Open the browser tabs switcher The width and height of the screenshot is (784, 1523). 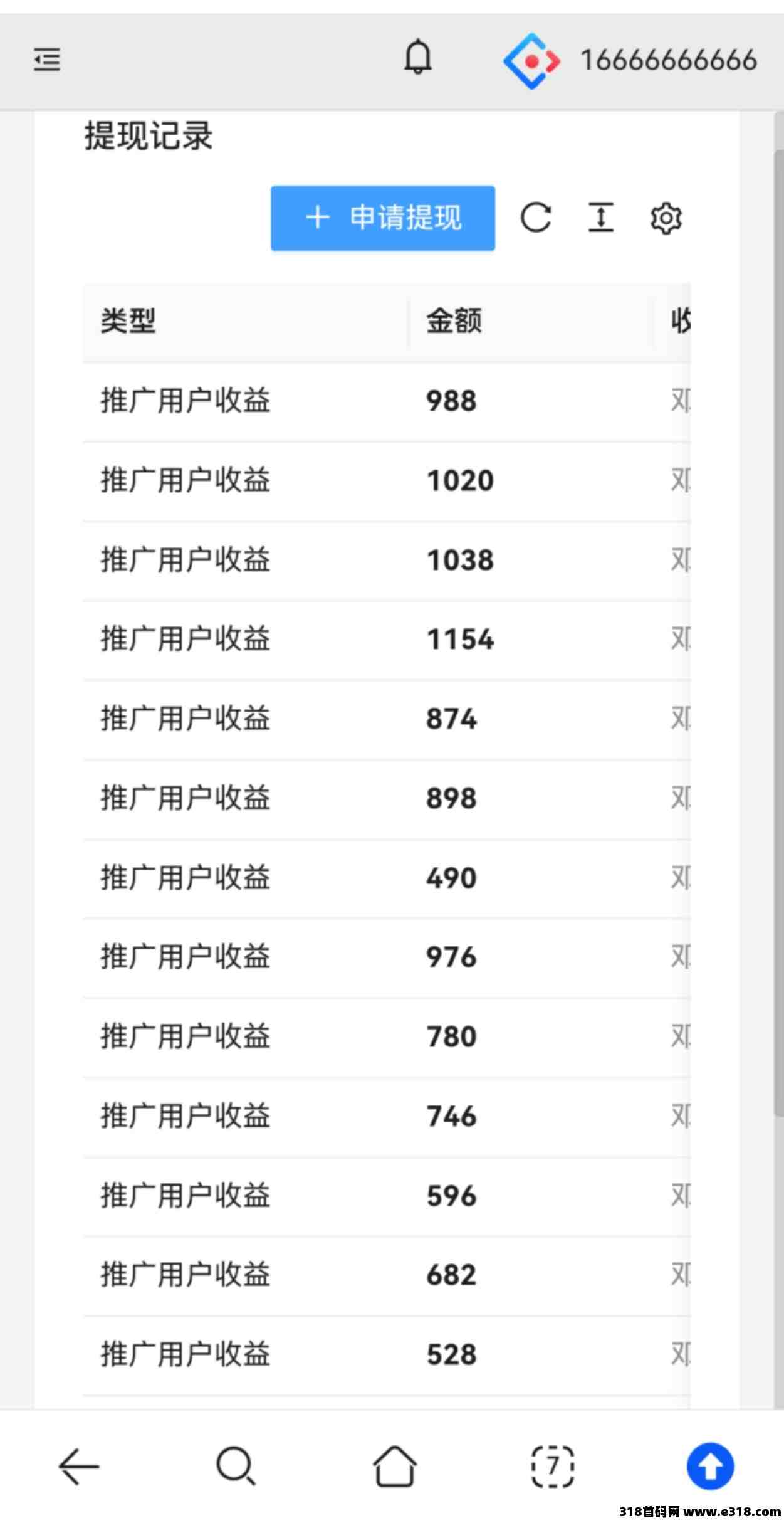553,1467
